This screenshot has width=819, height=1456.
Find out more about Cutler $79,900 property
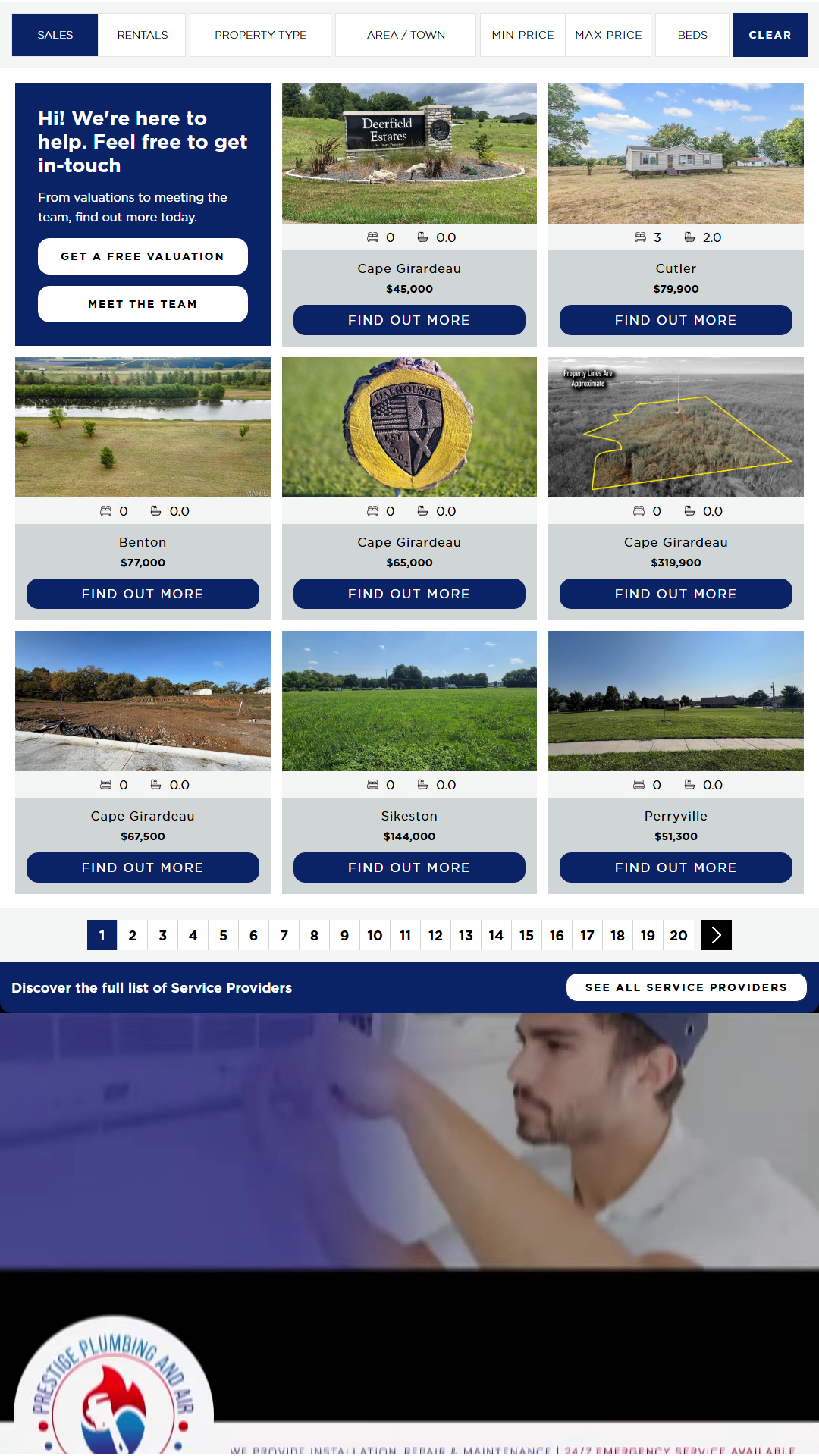point(676,320)
